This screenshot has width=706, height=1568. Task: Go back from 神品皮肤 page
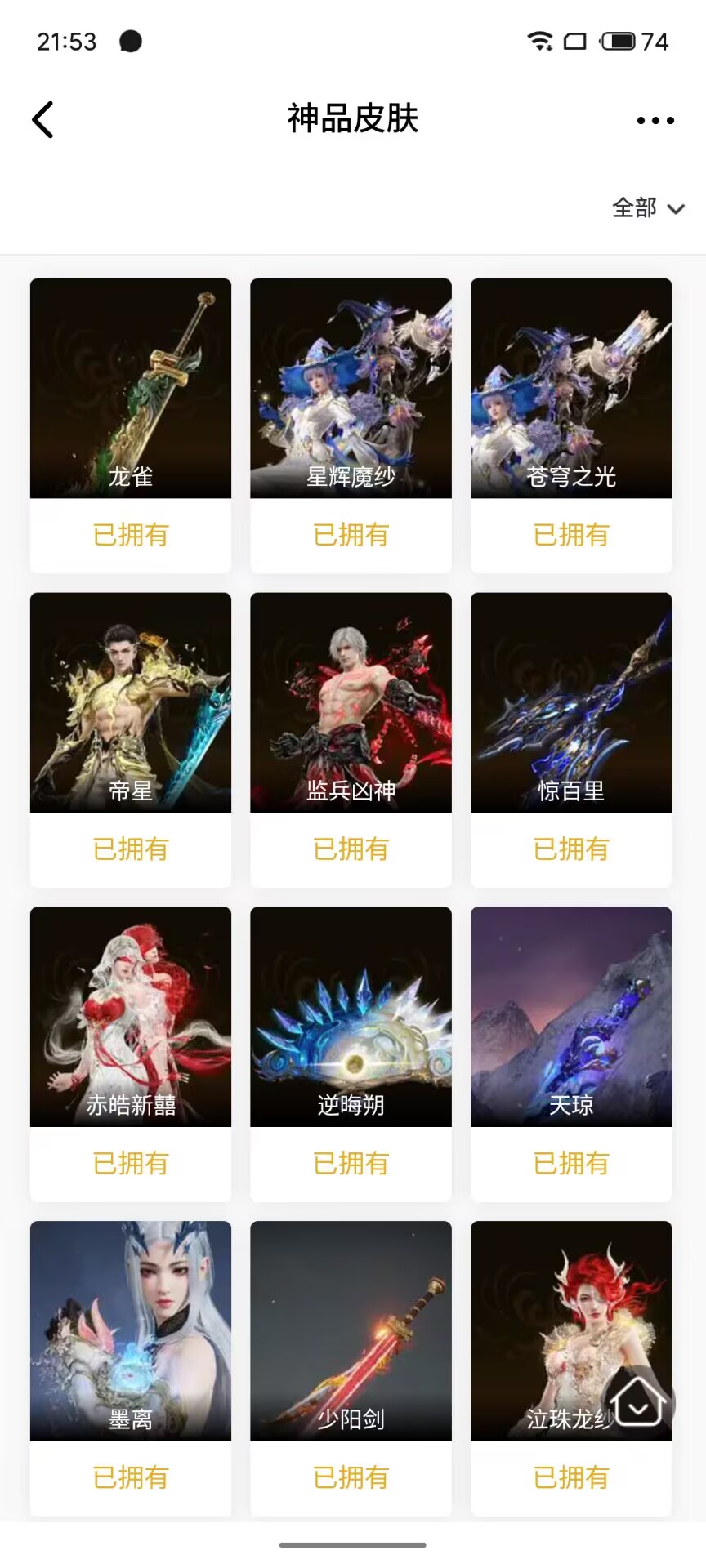click(42, 120)
